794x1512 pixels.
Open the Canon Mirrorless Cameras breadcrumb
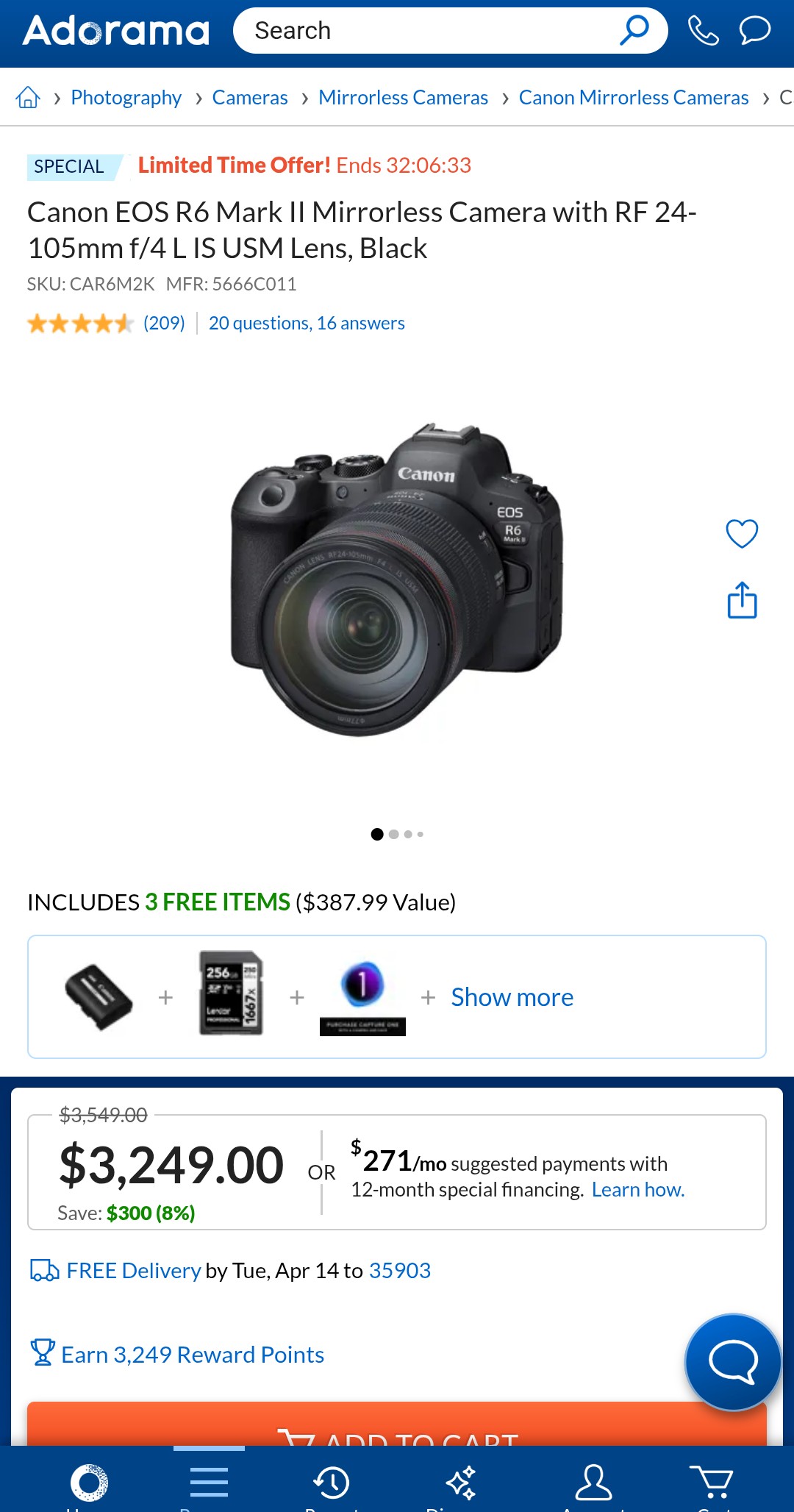(634, 97)
